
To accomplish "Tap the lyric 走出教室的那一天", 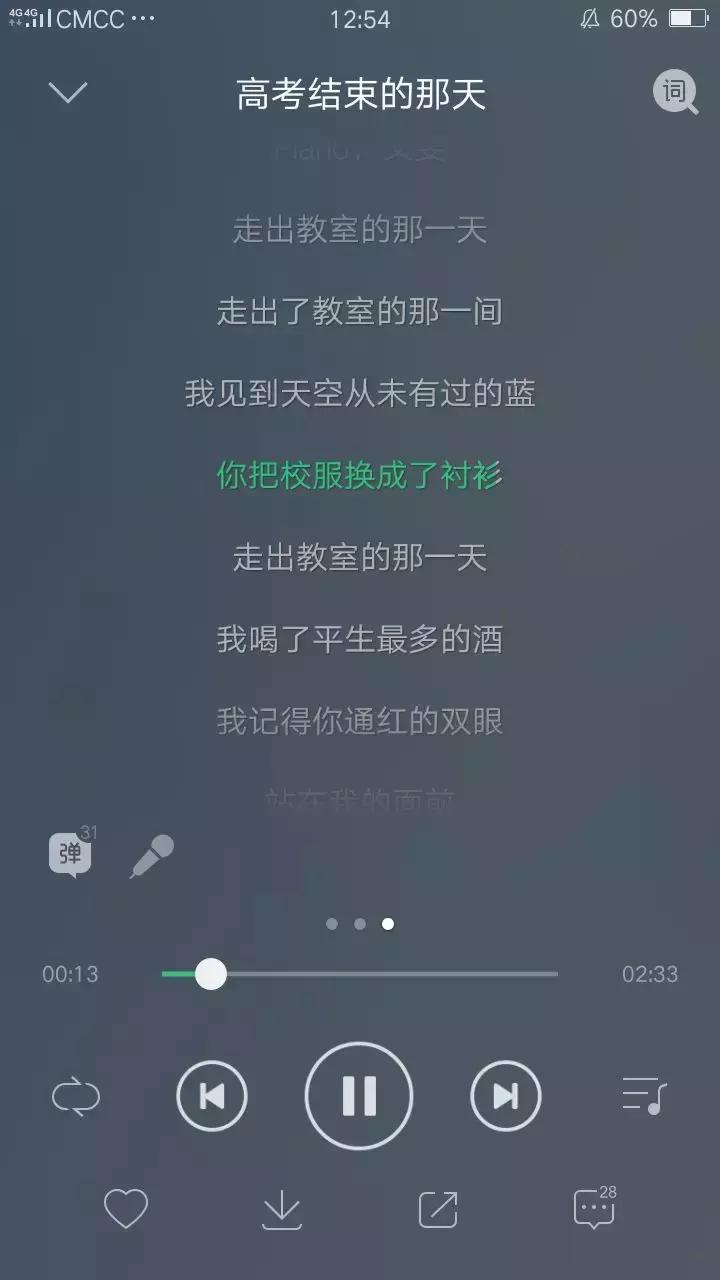I will (x=360, y=559).
